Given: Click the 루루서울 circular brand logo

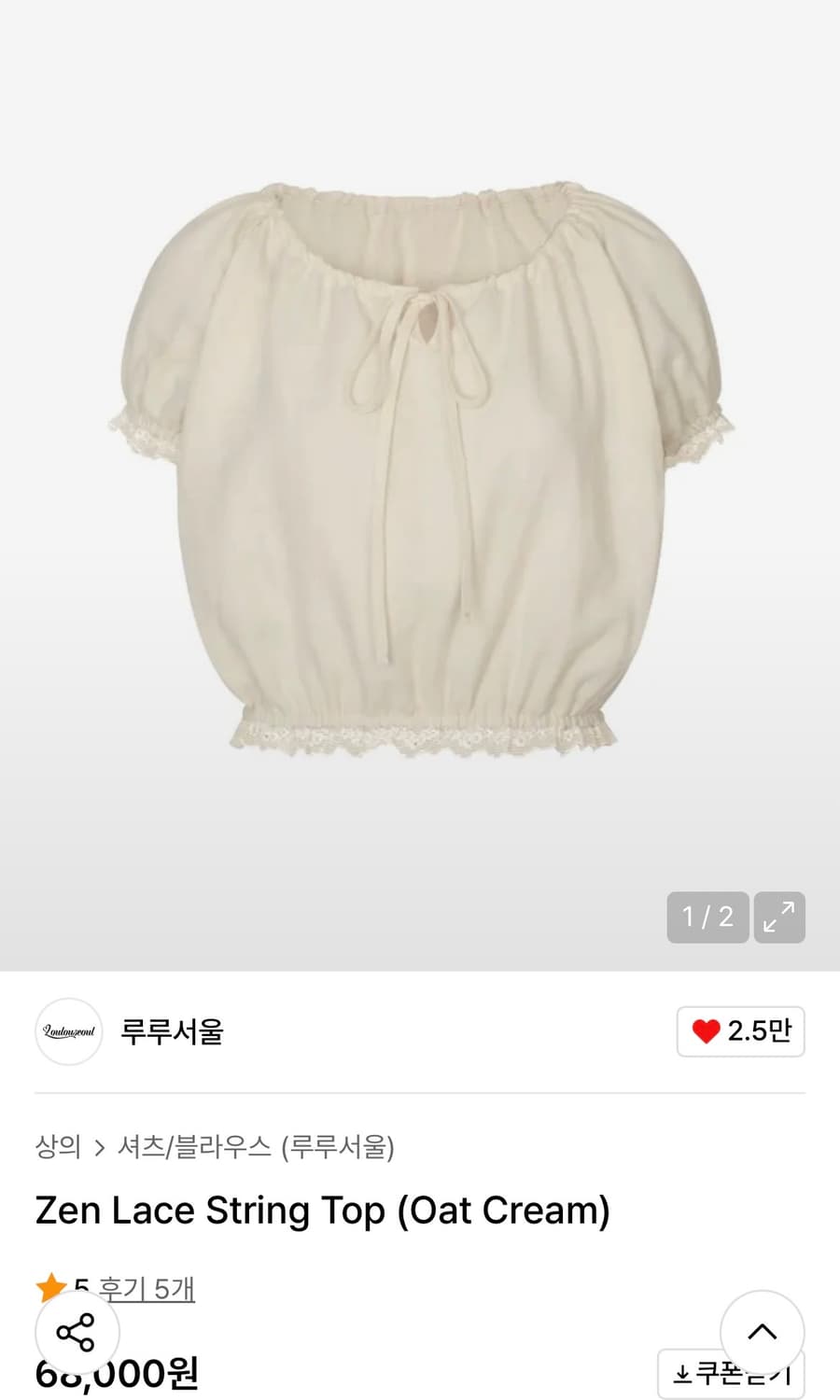Looking at the screenshot, I should pyautogui.click(x=68, y=1032).
